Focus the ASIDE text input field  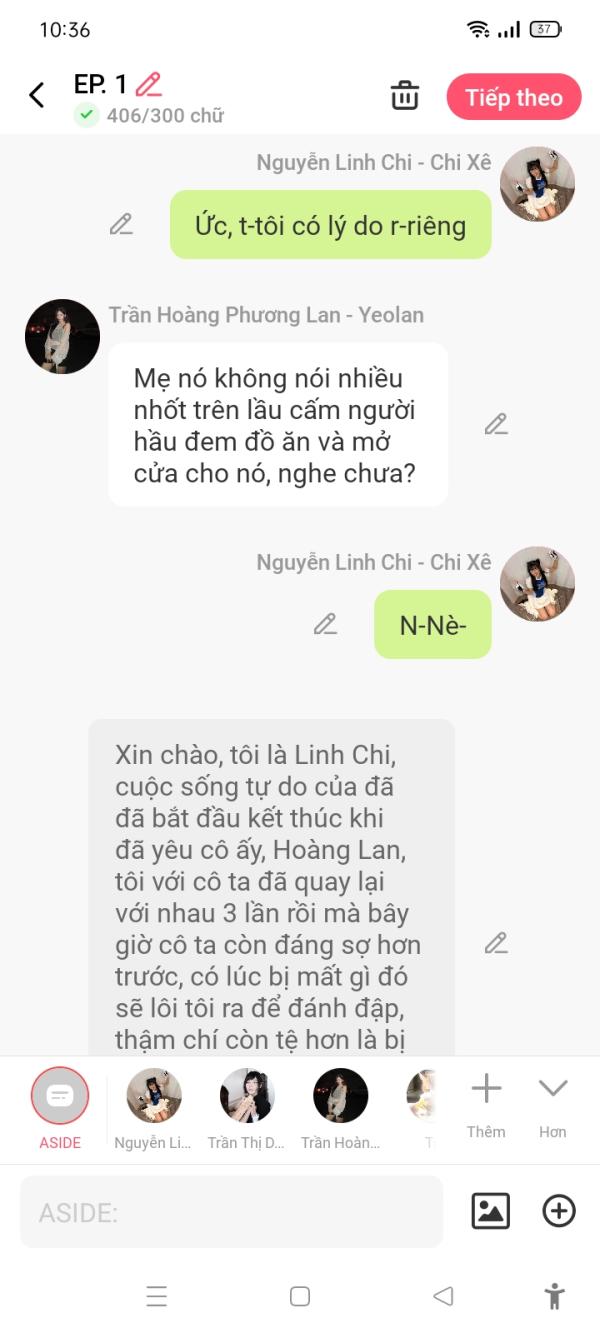click(x=230, y=1212)
